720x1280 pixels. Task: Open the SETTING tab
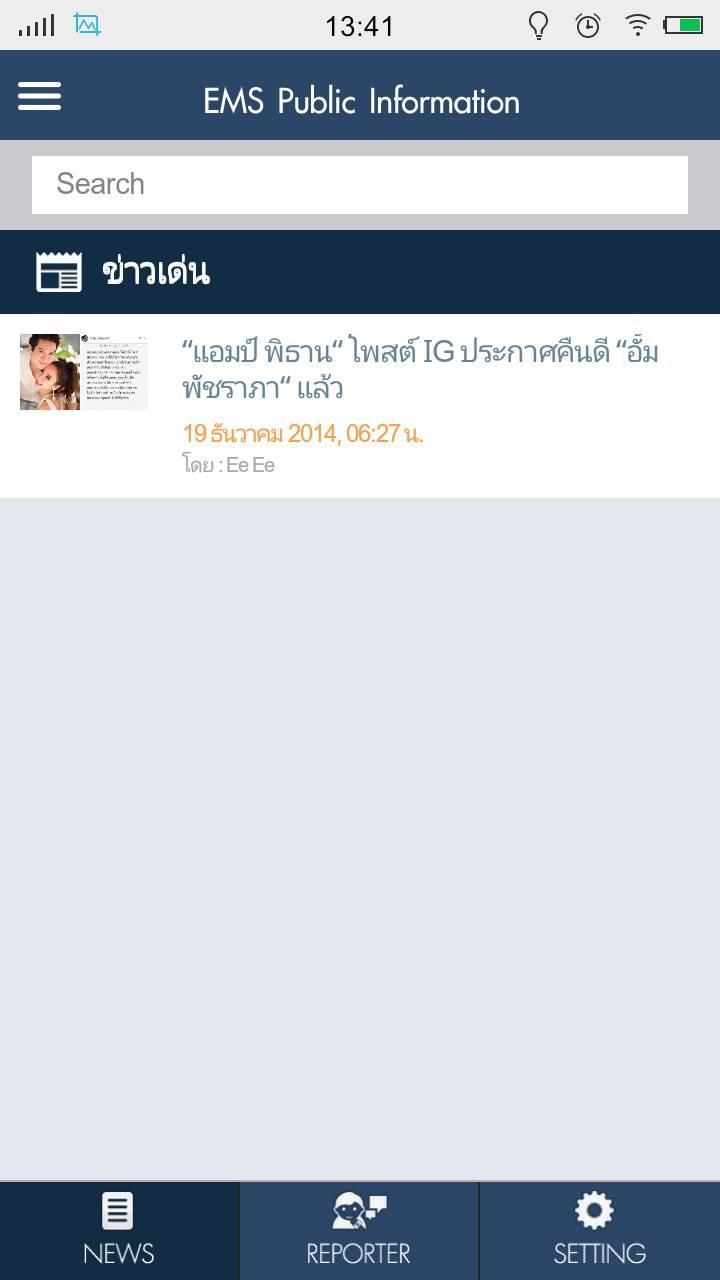[599, 1230]
